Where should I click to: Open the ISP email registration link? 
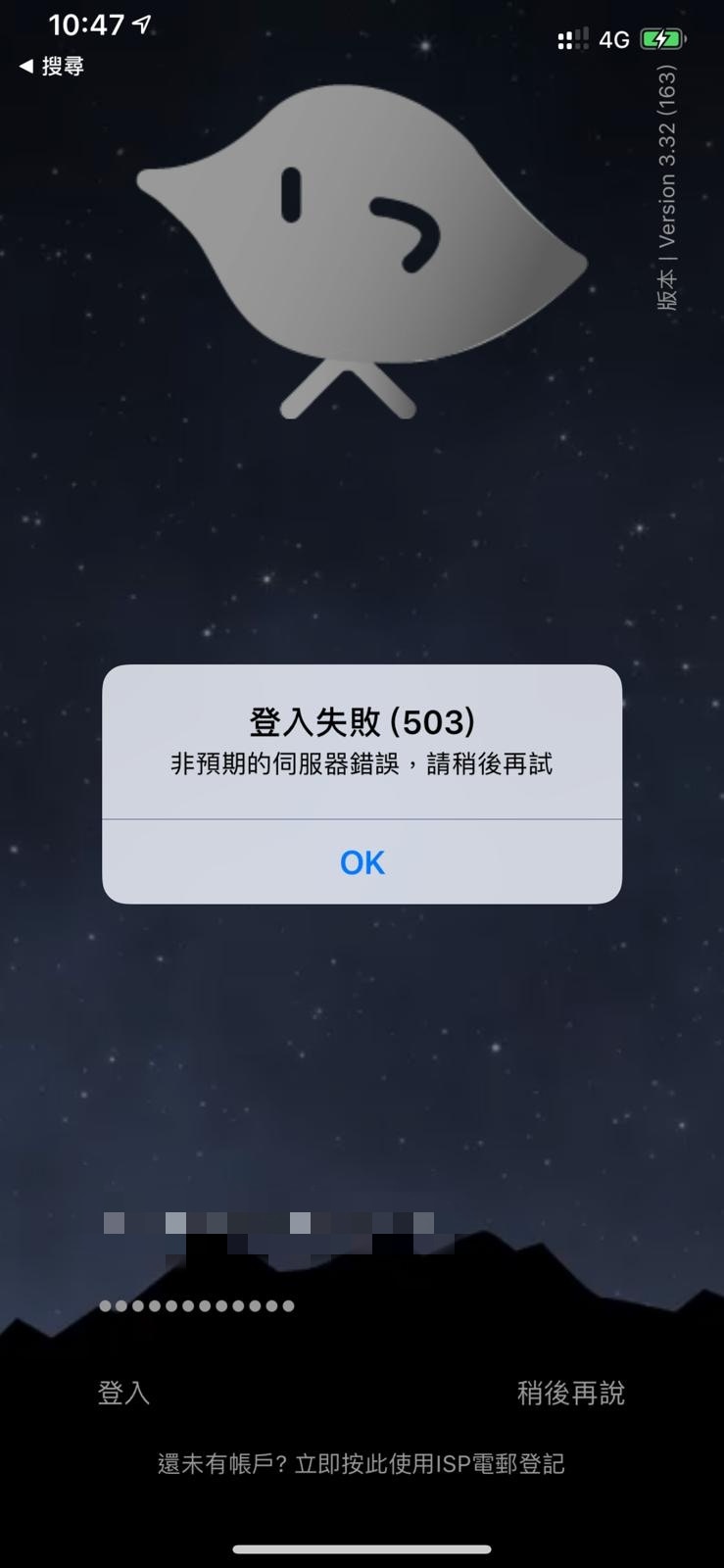point(362,1464)
